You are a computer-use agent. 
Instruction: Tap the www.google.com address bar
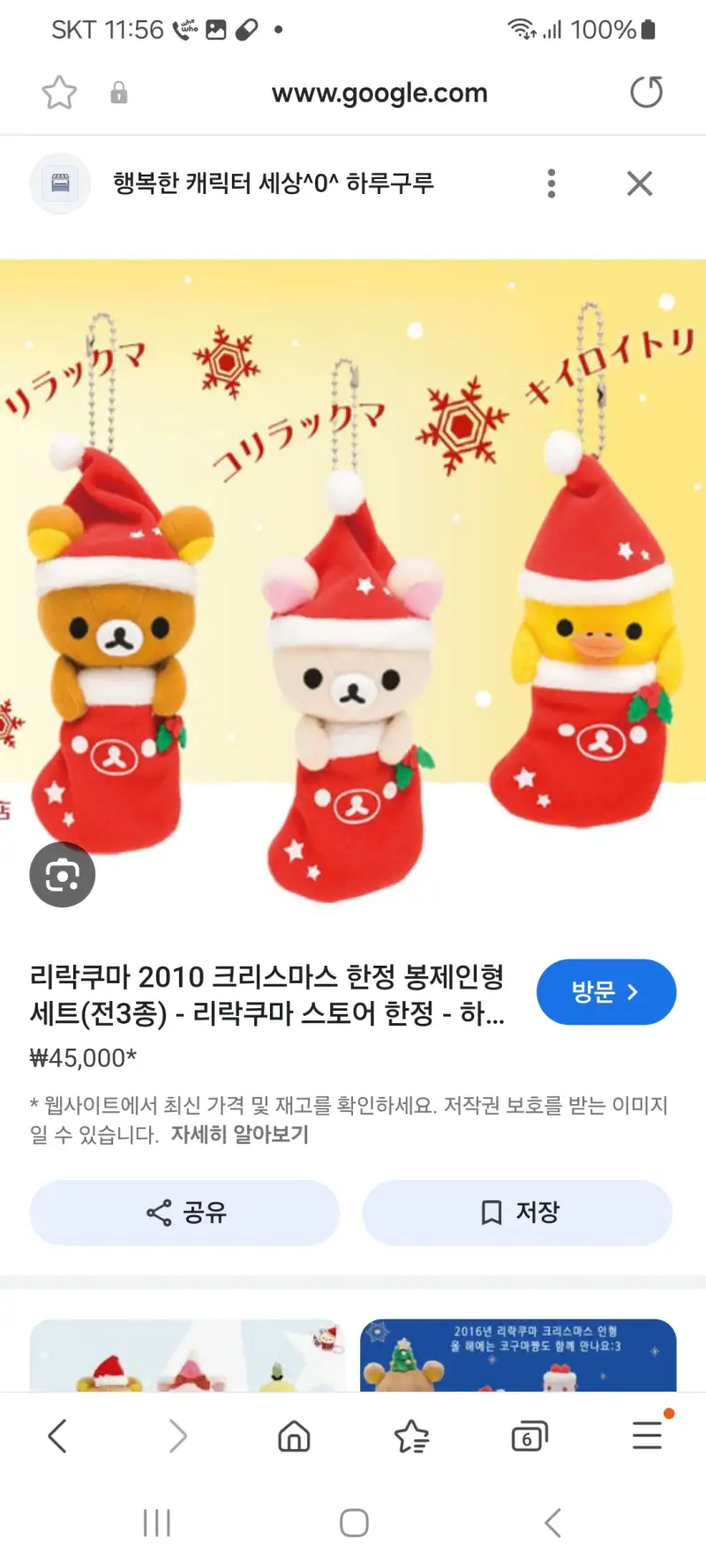[379, 93]
